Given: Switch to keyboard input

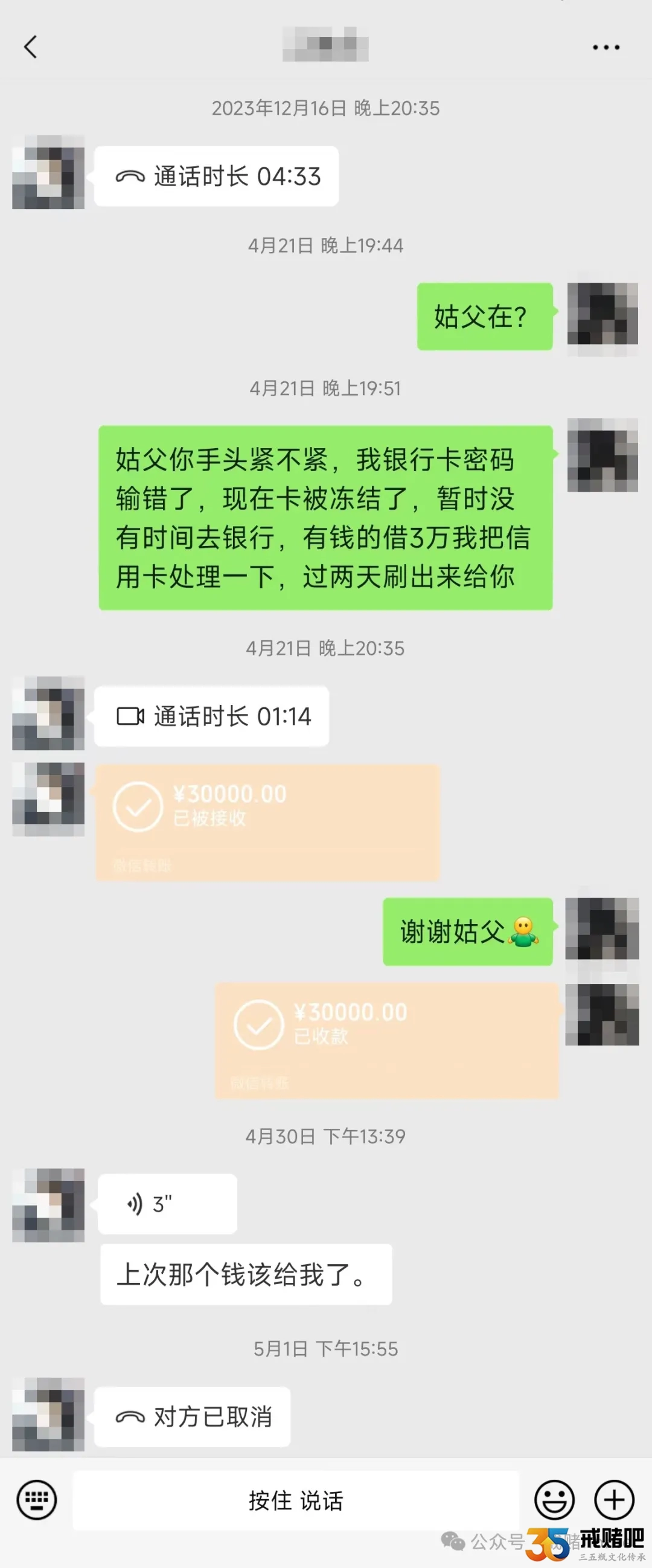Looking at the screenshot, I should (x=36, y=1500).
